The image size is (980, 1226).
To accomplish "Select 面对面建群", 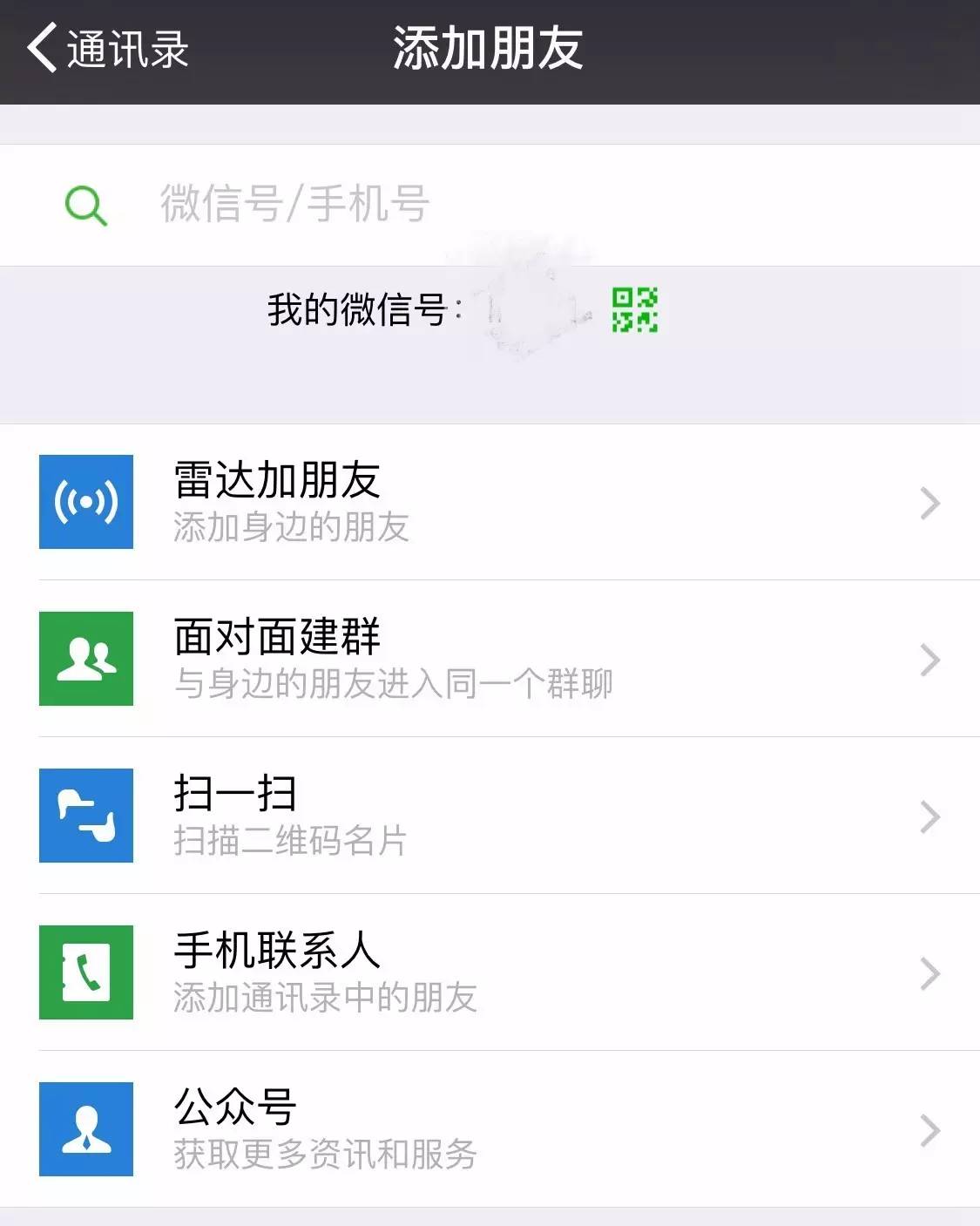I will (490, 659).
